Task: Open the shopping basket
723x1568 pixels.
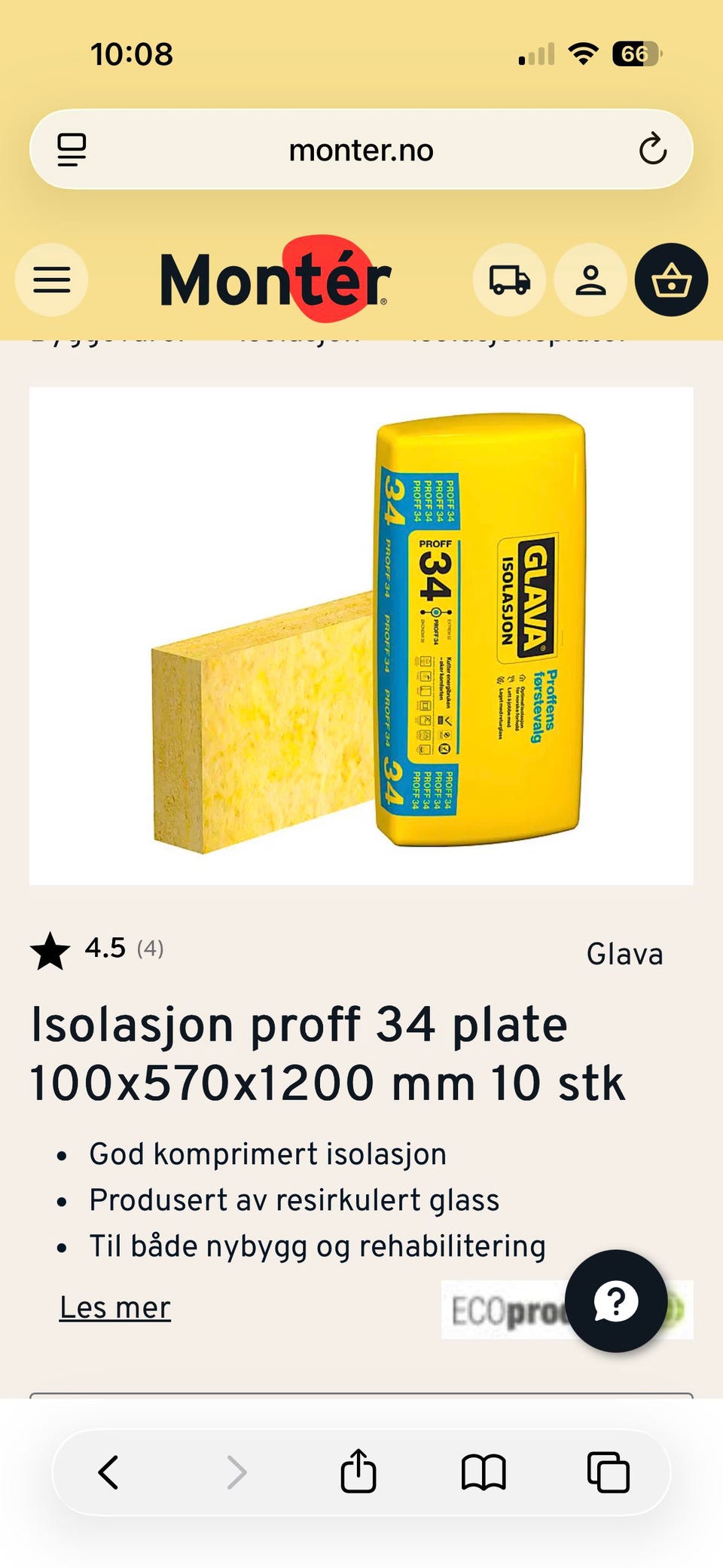Action: (x=671, y=280)
